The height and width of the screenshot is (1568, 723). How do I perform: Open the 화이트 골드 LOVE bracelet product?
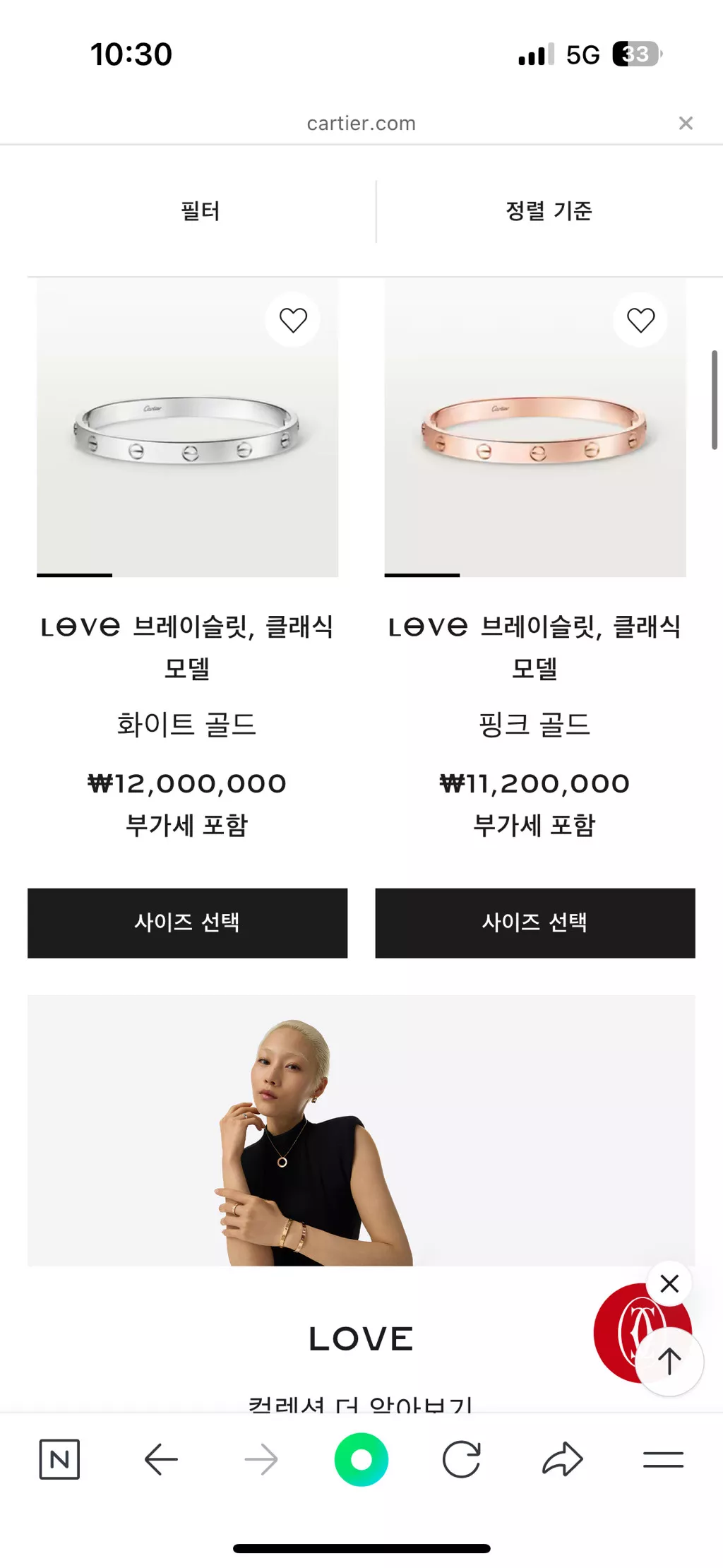[x=187, y=428]
